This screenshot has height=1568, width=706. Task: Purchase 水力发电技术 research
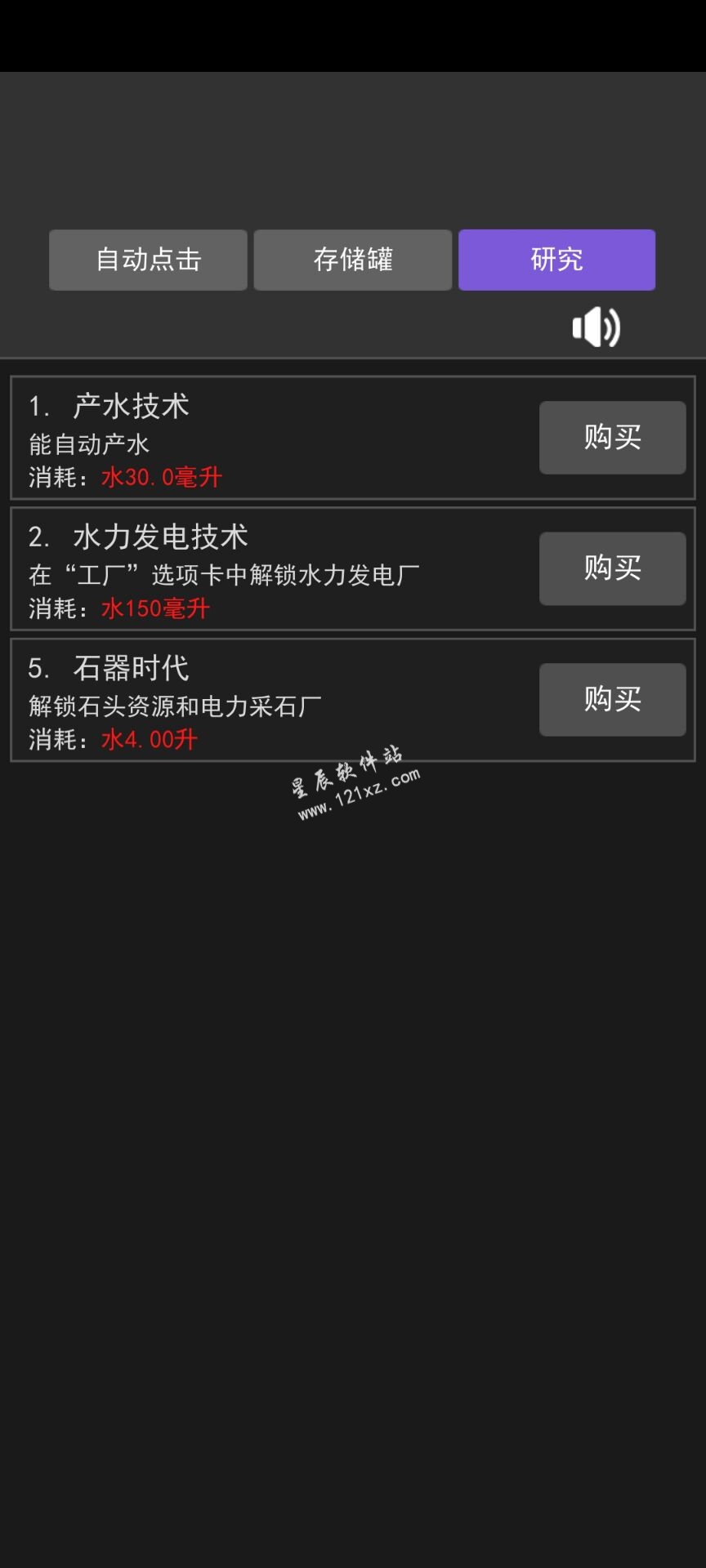tap(612, 568)
